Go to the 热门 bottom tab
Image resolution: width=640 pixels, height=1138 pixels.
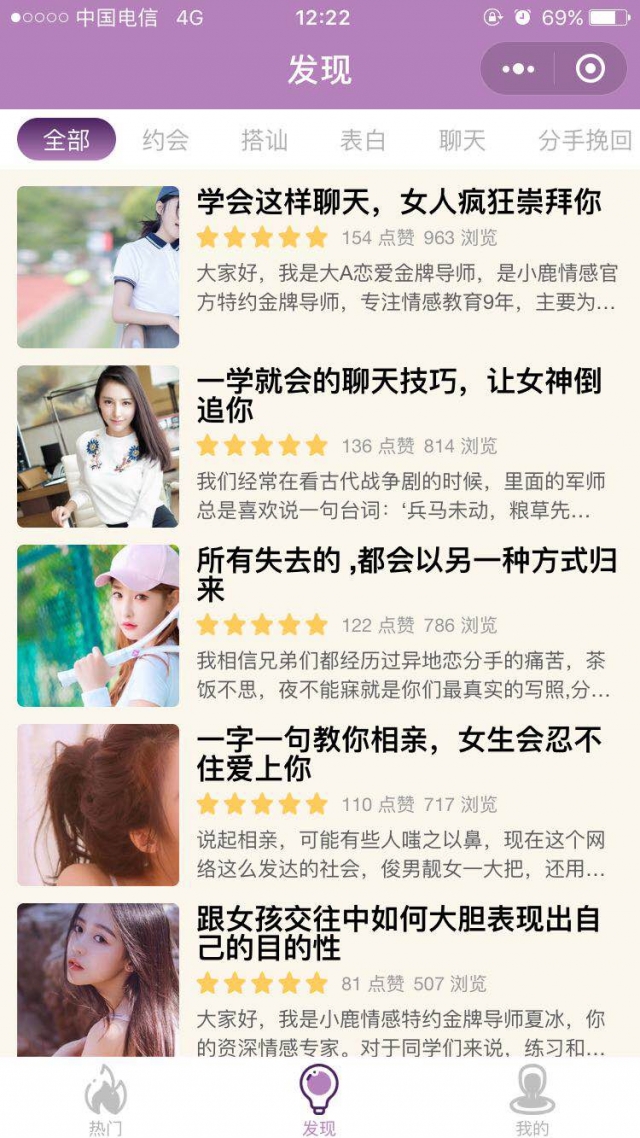pos(105,1100)
